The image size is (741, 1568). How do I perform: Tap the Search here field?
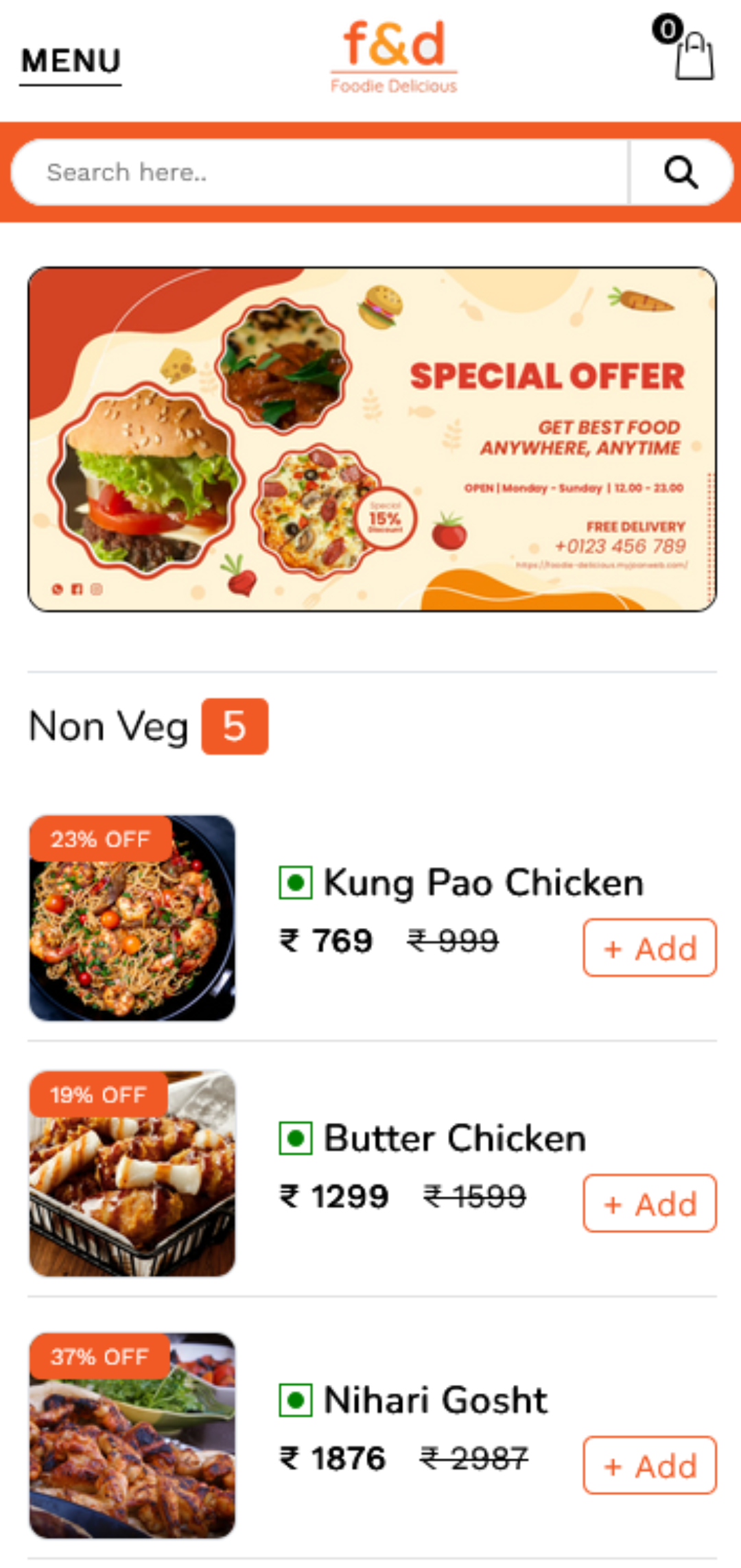pyautogui.click(x=319, y=172)
